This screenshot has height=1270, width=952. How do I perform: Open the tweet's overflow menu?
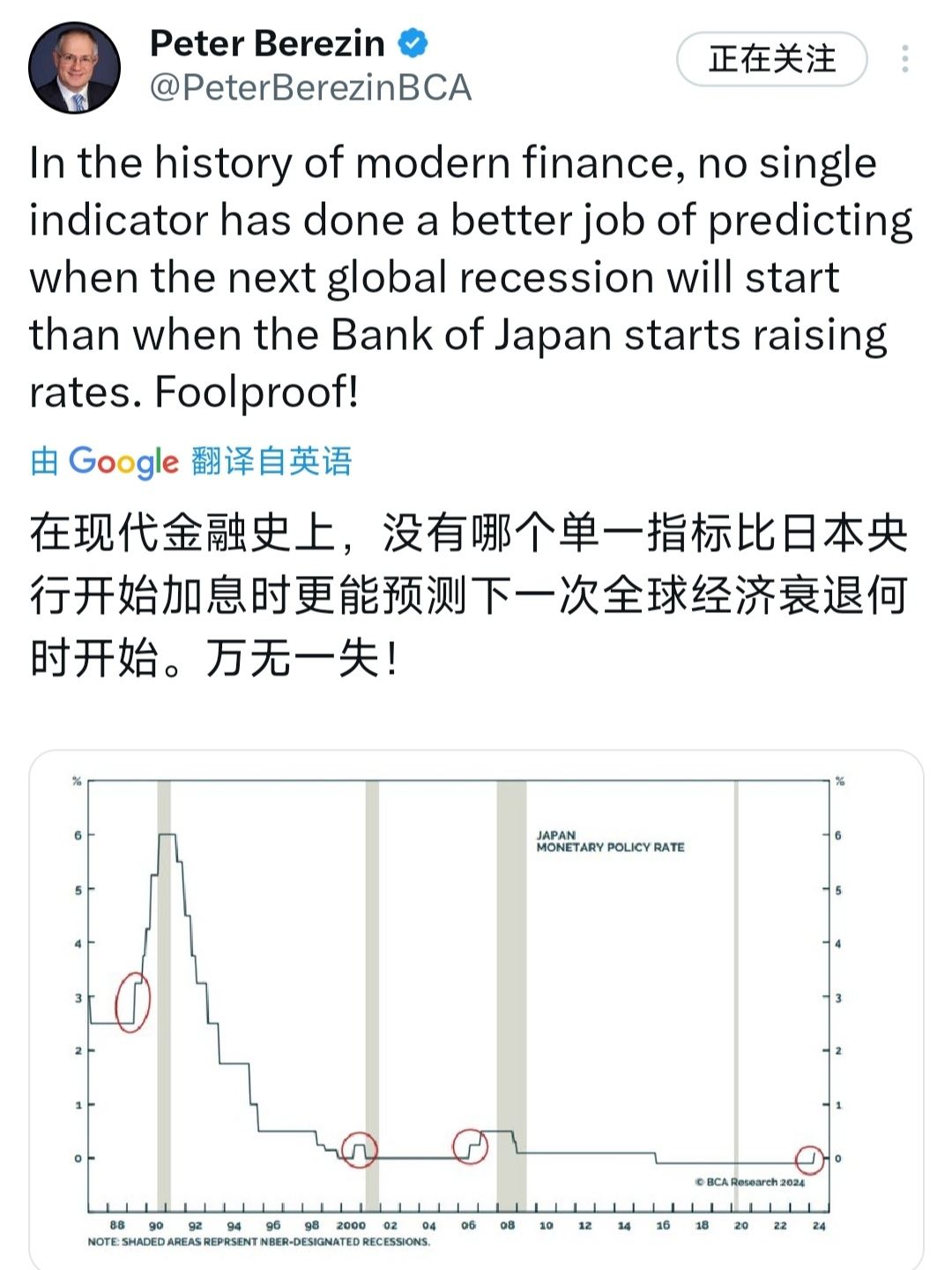(904, 59)
